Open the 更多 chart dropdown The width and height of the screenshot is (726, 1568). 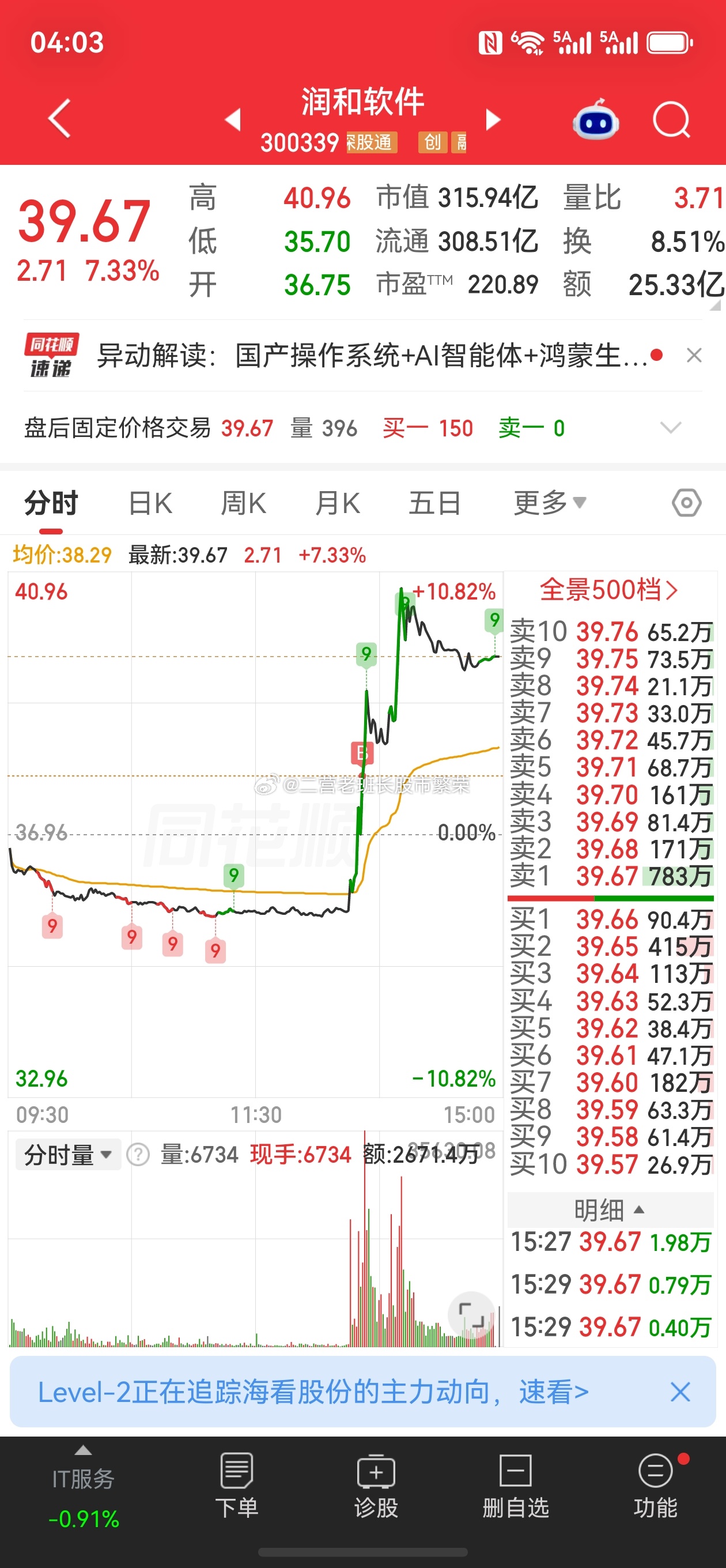pos(550,503)
